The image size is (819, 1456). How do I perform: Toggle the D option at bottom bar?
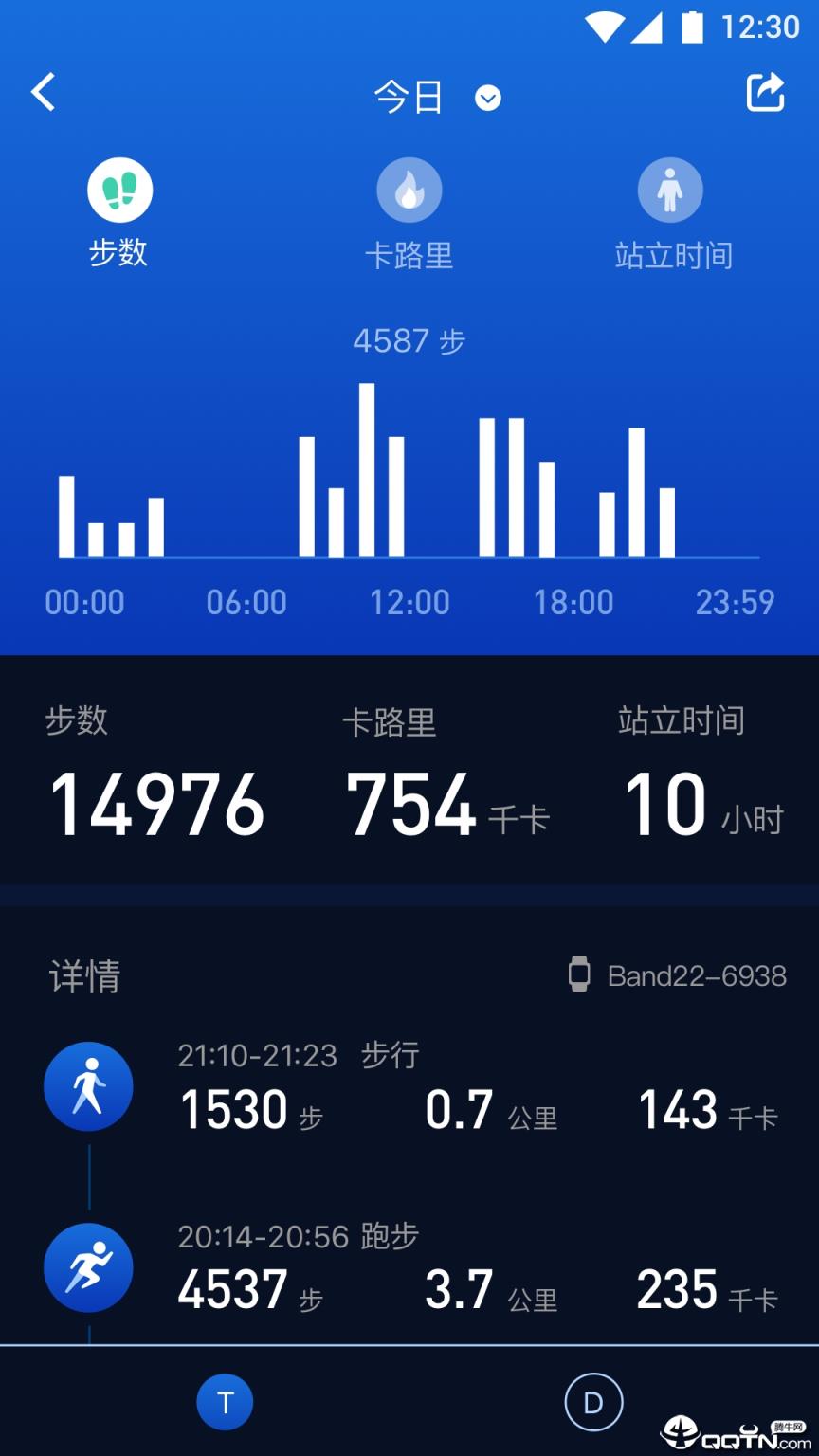click(593, 1402)
